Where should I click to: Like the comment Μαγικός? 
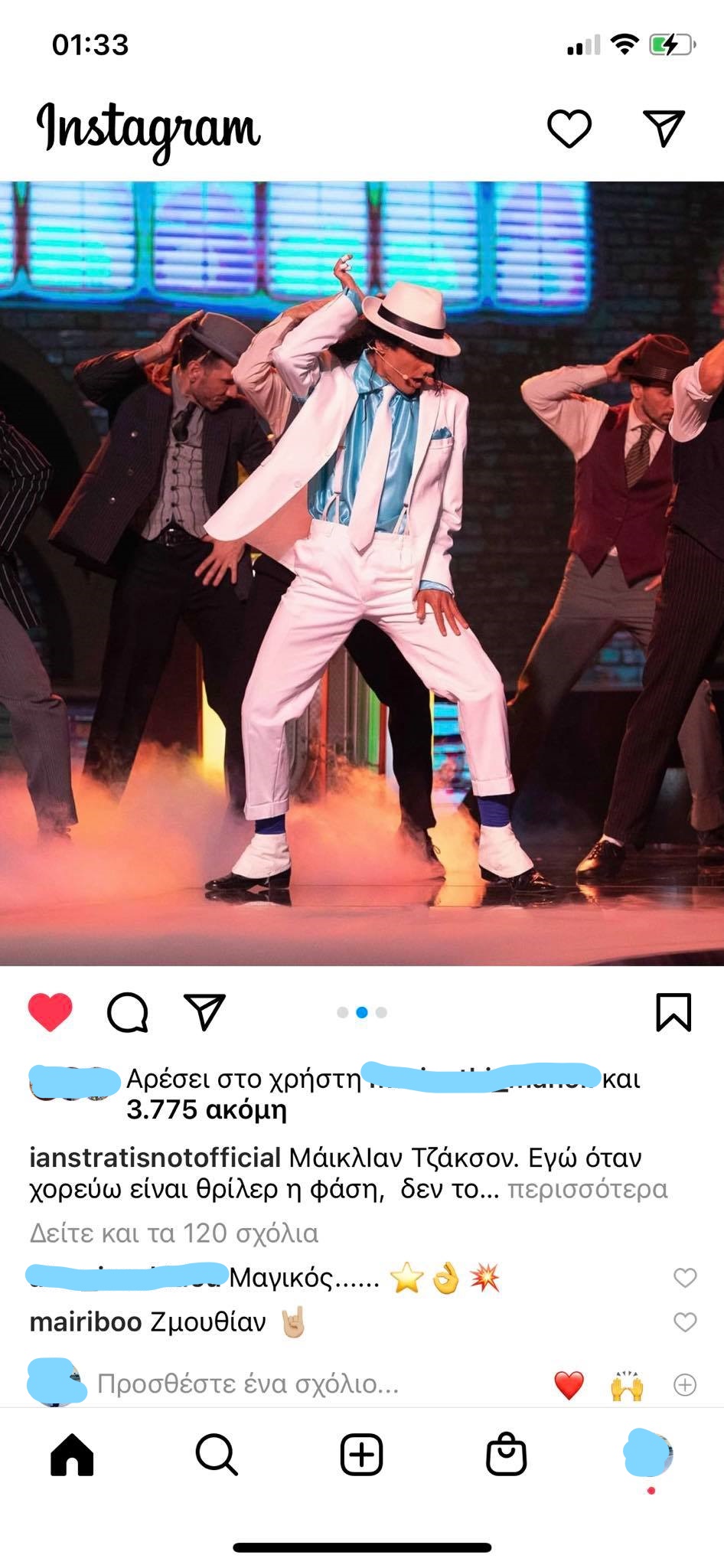(684, 1278)
